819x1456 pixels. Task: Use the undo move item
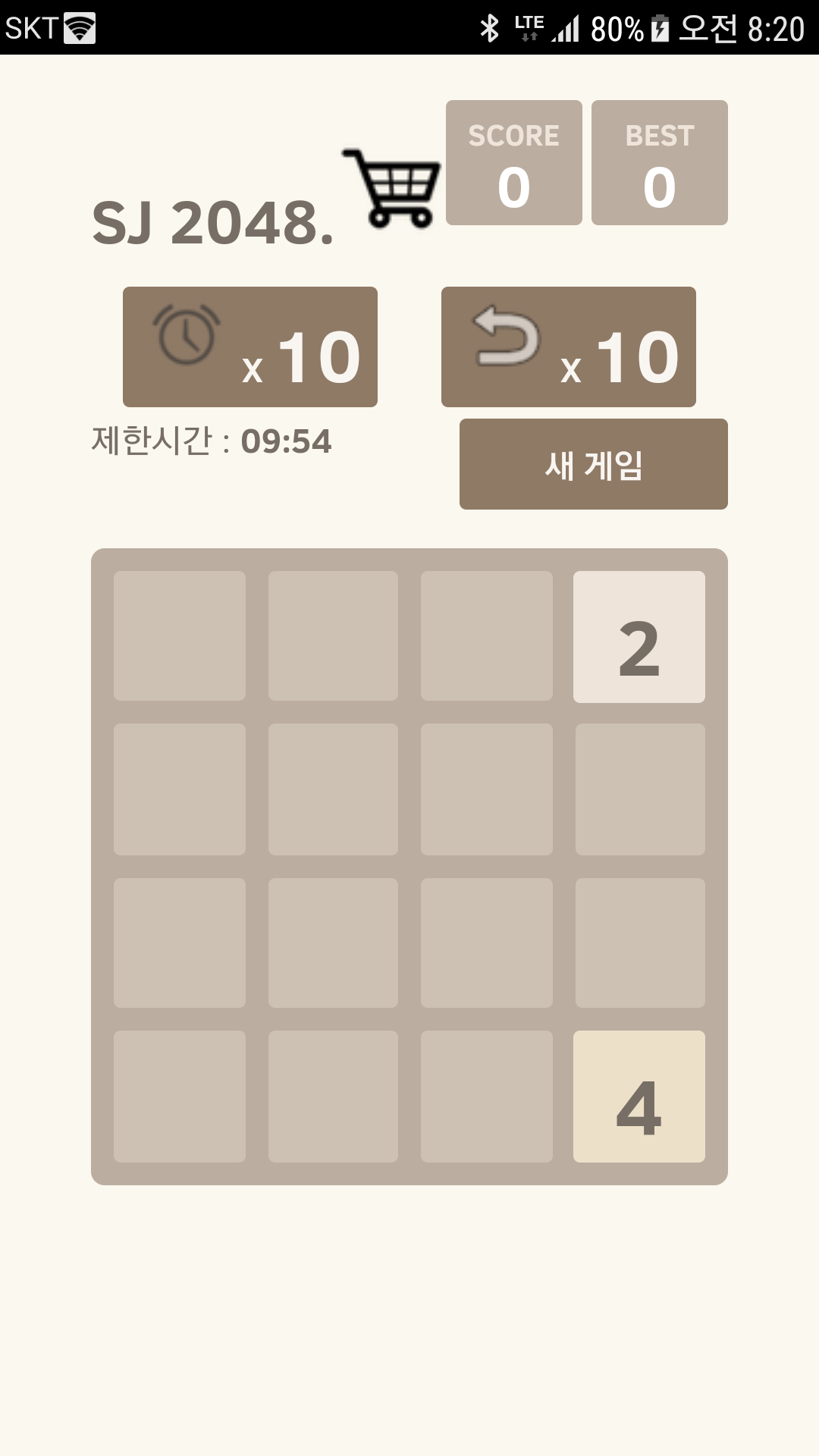click(569, 347)
